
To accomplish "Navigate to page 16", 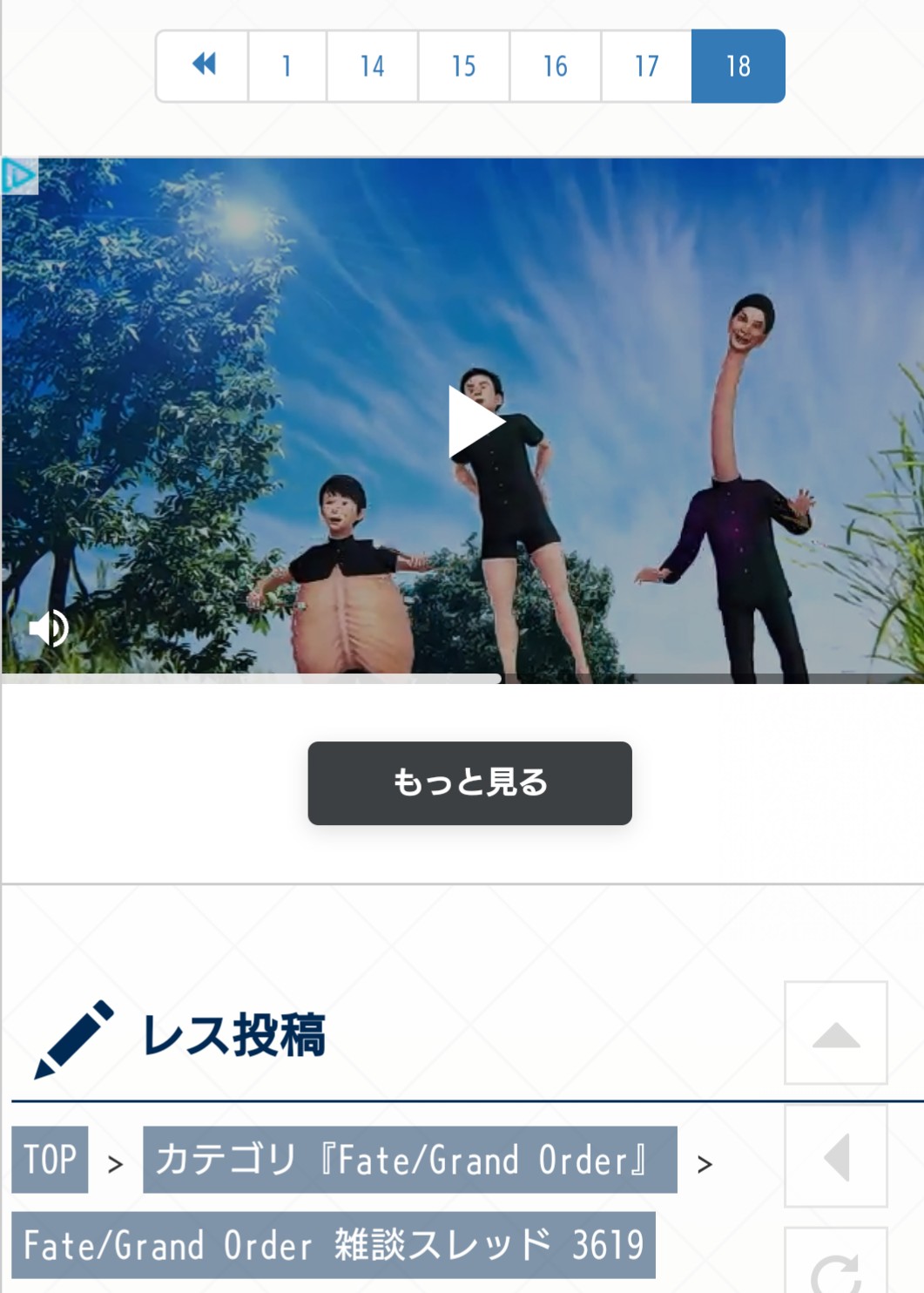I will pos(555,65).
